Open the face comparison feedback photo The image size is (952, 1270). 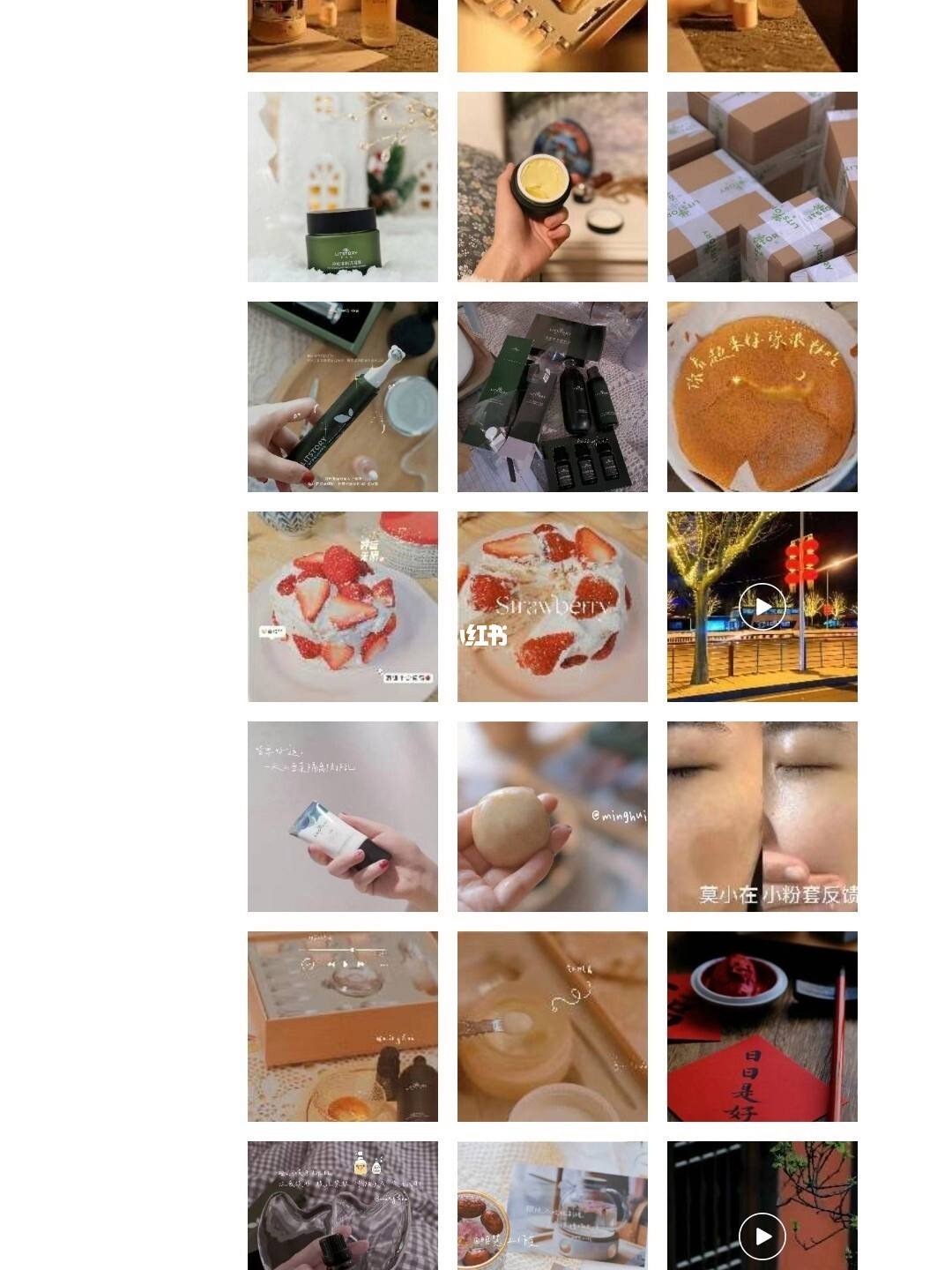pyautogui.click(x=762, y=817)
